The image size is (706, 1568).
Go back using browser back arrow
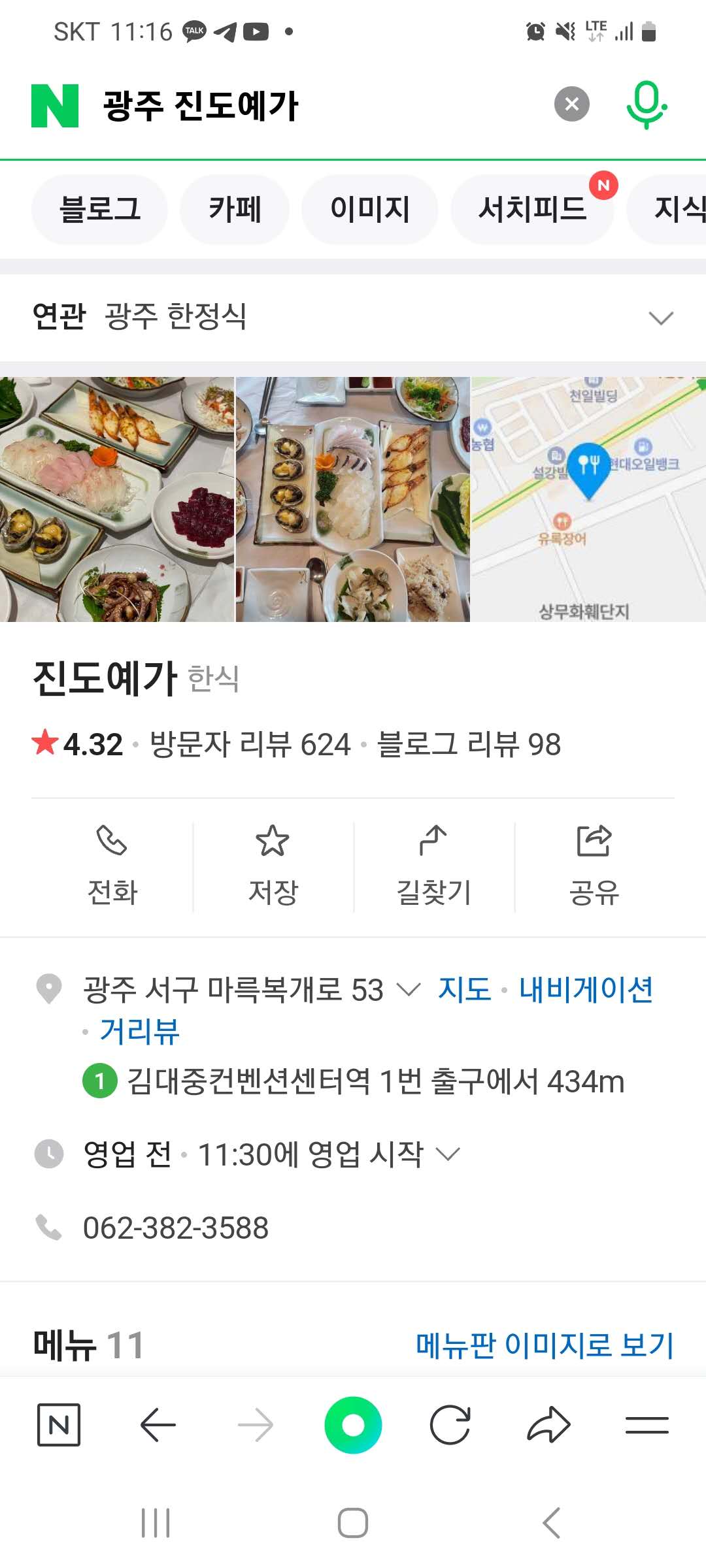158,1425
